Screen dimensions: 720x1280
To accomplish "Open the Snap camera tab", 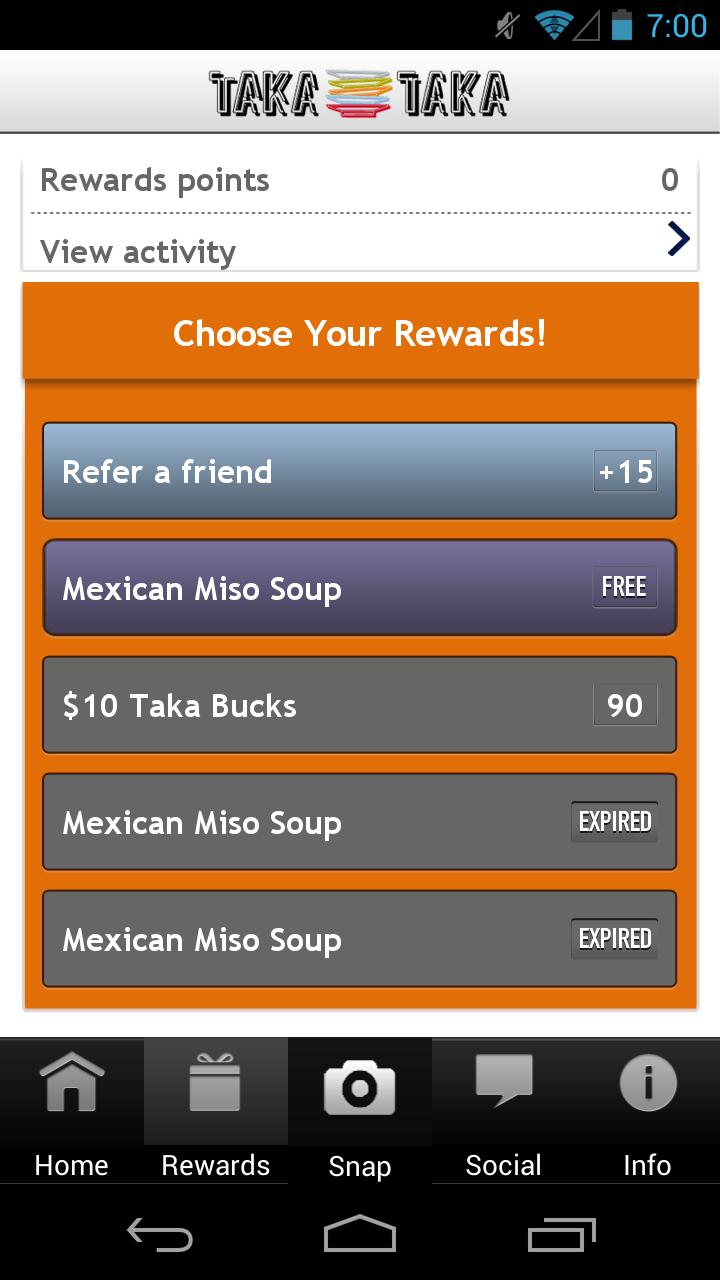I will coord(360,1110).
